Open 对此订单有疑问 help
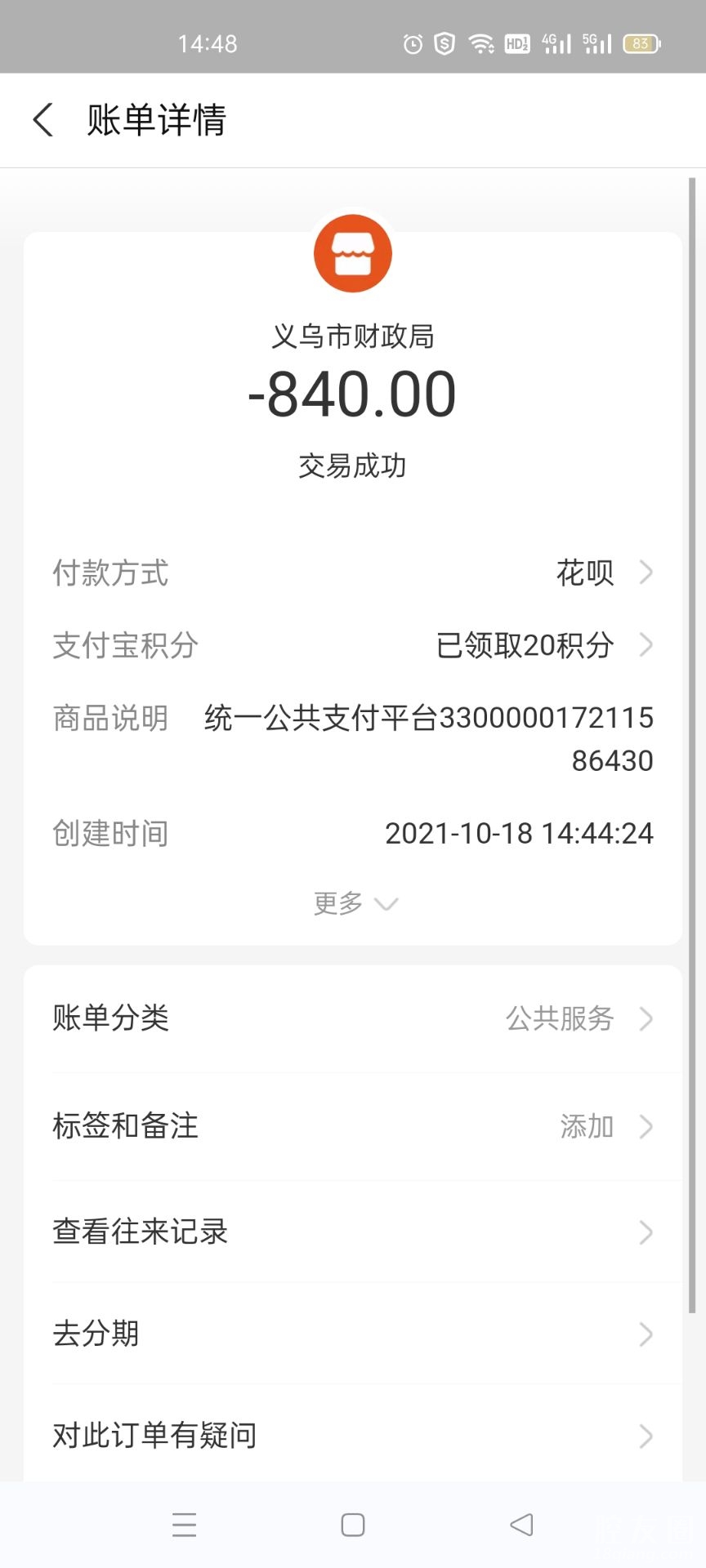706x1568 pixels. pos(352,1435)
